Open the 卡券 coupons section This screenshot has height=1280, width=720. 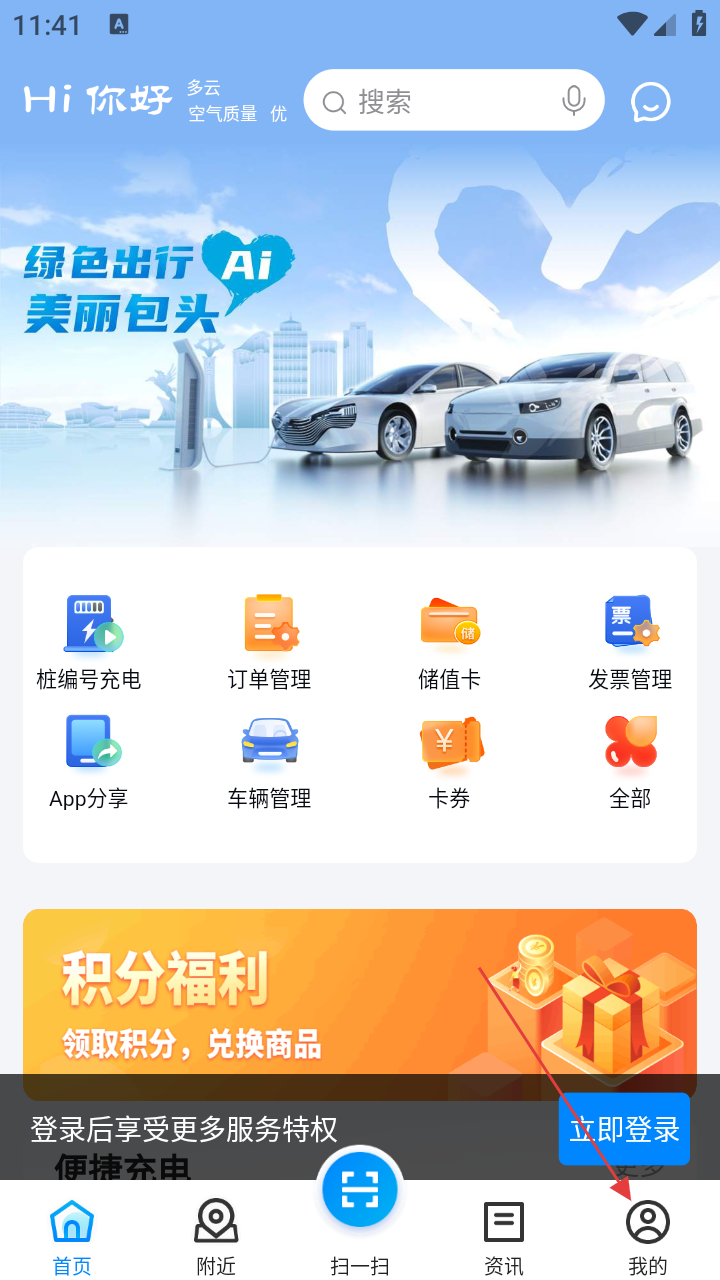pos(449,761)
